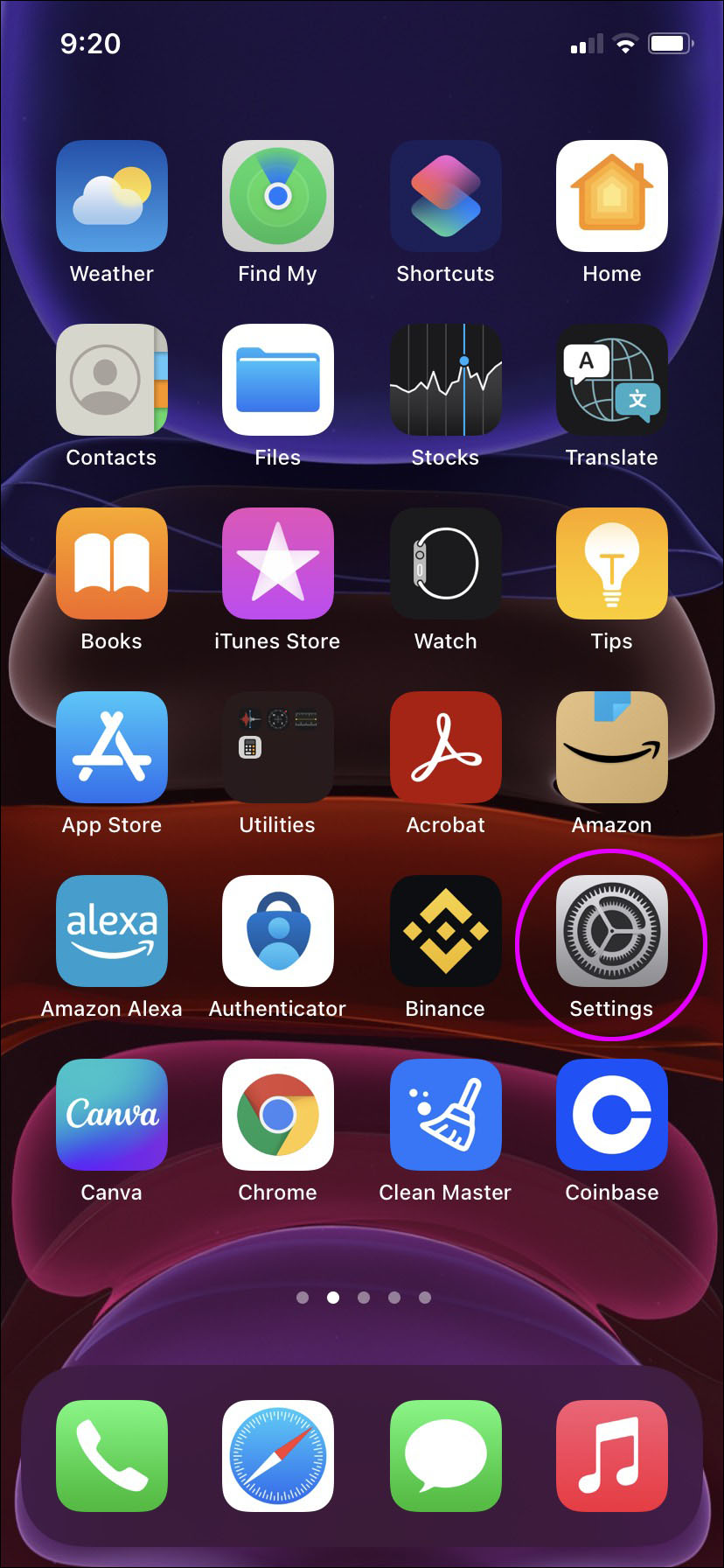Viewport: 724px width, 1568px height.
Task: Open Contacts app
Action: 112,380
